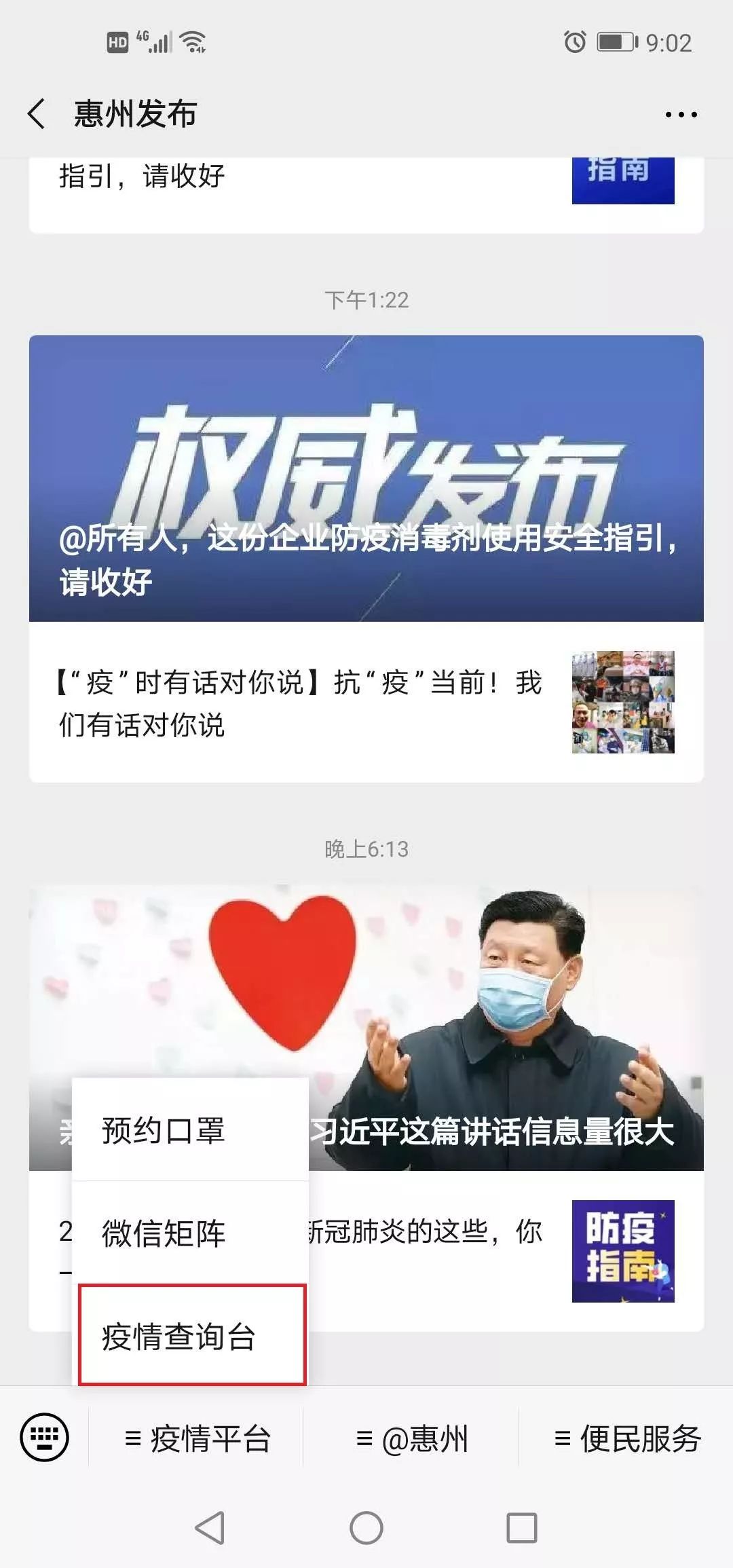Switch to keyboard input mode
This screenshot has width=733, height=1568.
click(x=45, y=1437)
